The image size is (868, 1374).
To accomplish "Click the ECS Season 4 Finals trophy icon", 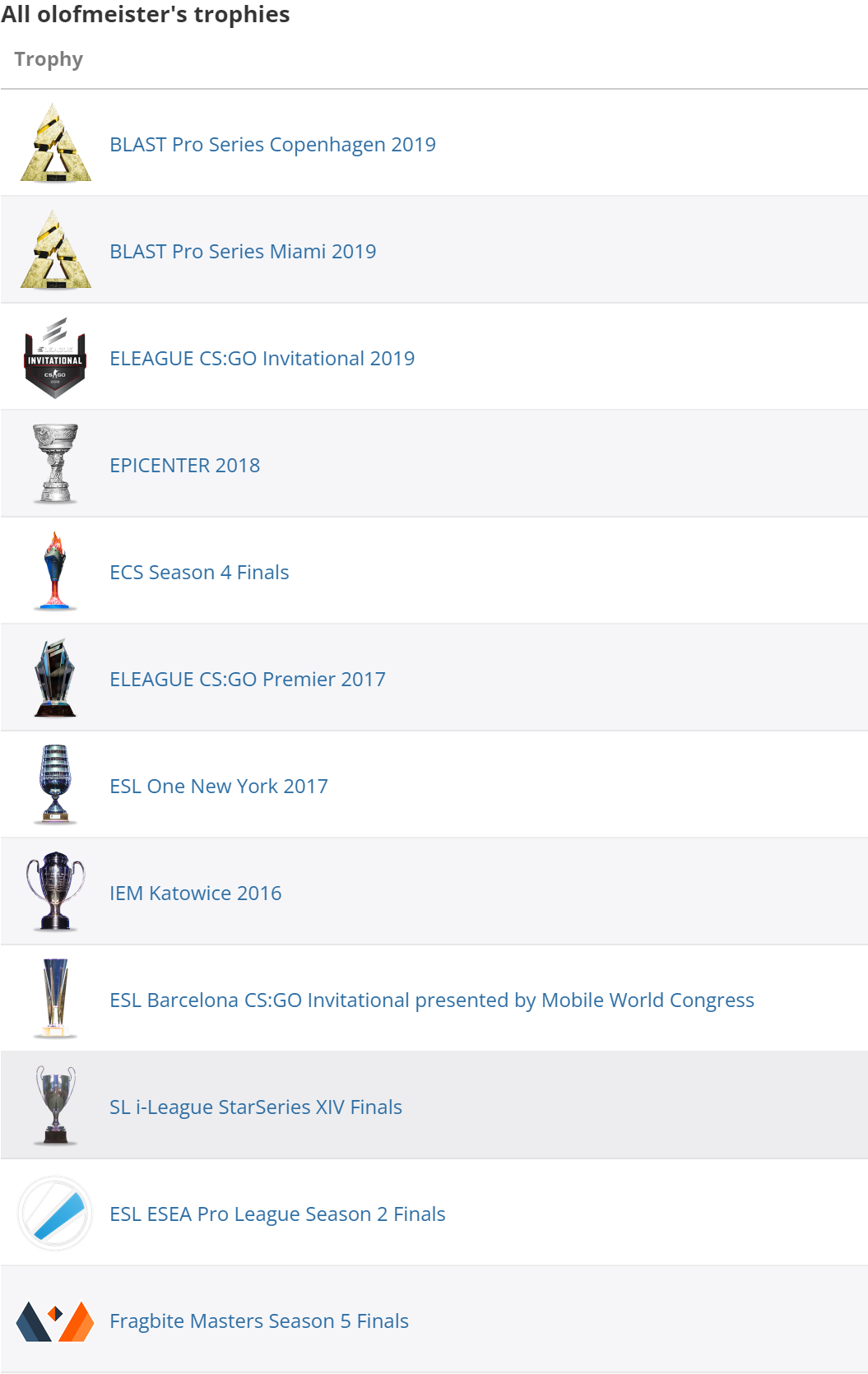I will point(54,569).
